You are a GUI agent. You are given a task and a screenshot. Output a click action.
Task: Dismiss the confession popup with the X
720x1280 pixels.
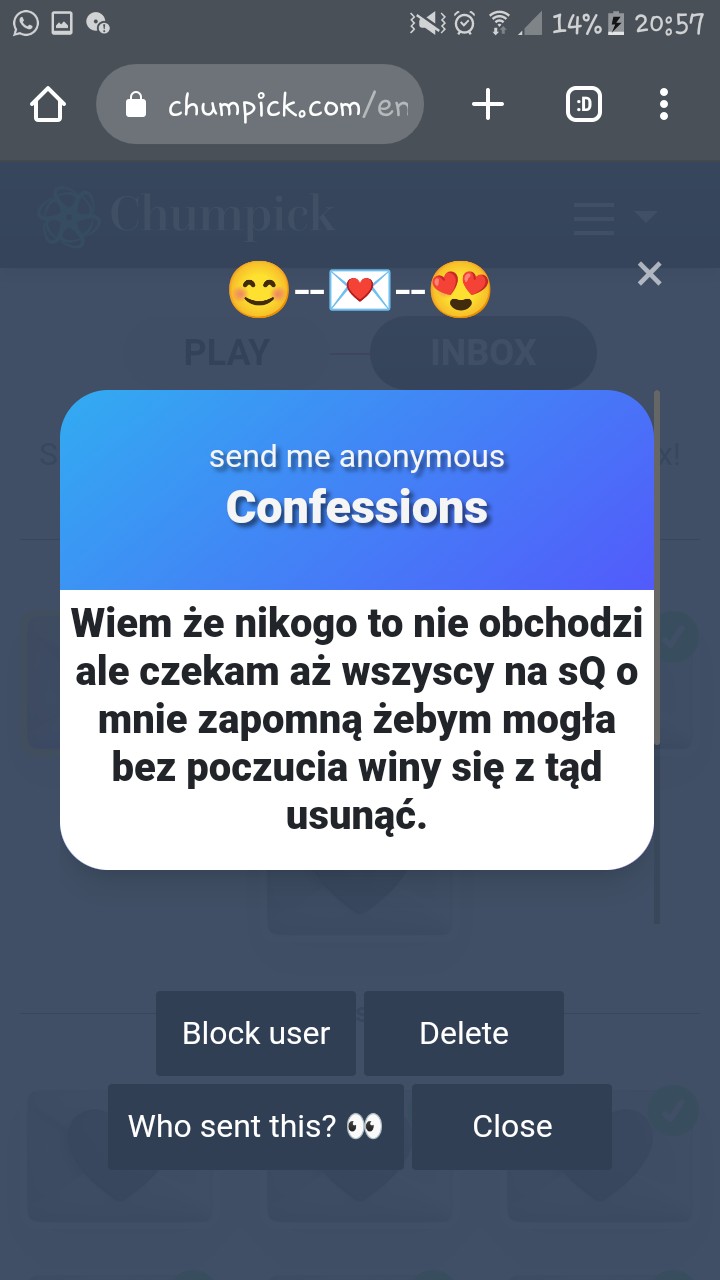(649, 273)
